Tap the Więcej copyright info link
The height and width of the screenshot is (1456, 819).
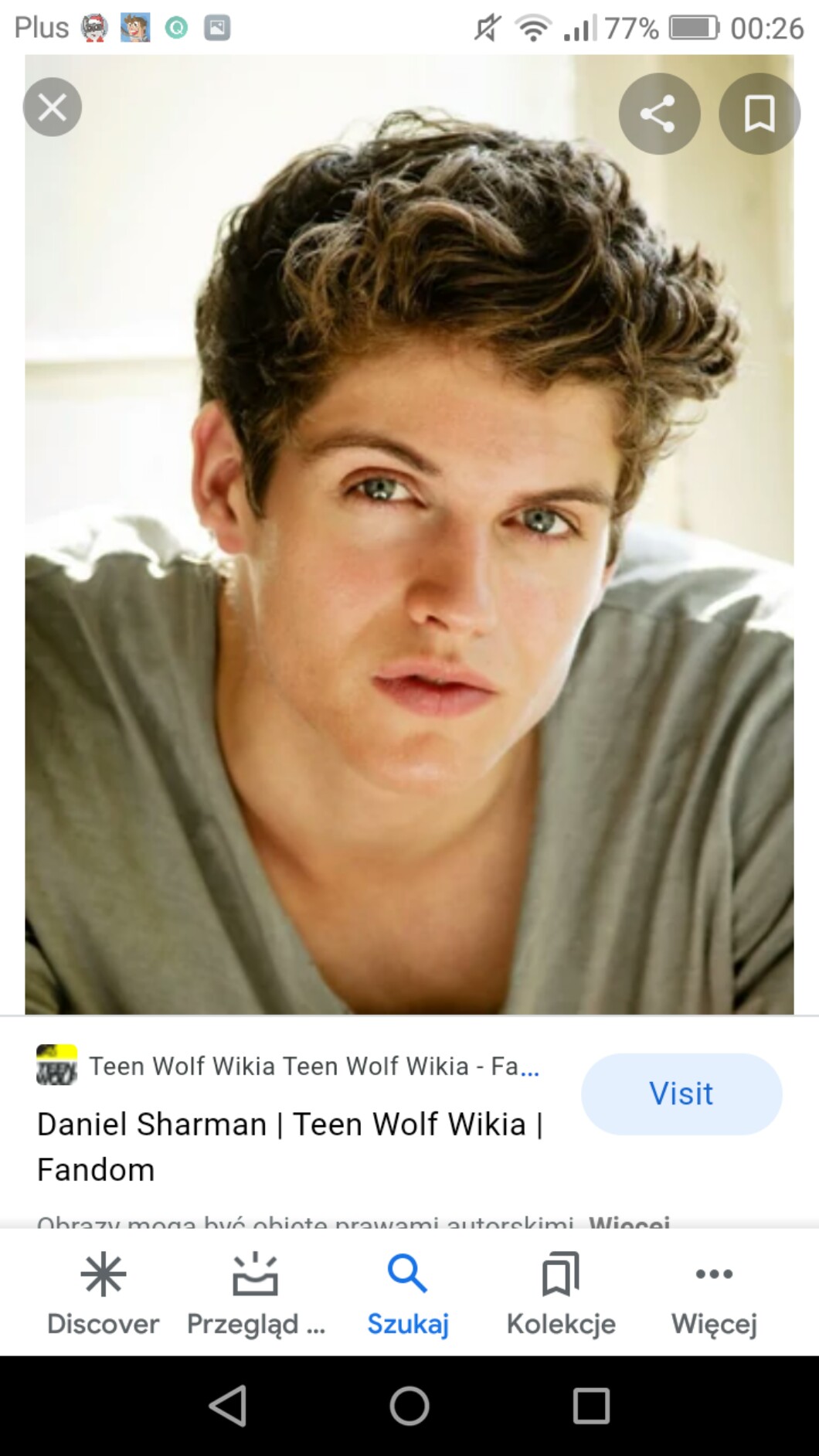point(629,1223)
